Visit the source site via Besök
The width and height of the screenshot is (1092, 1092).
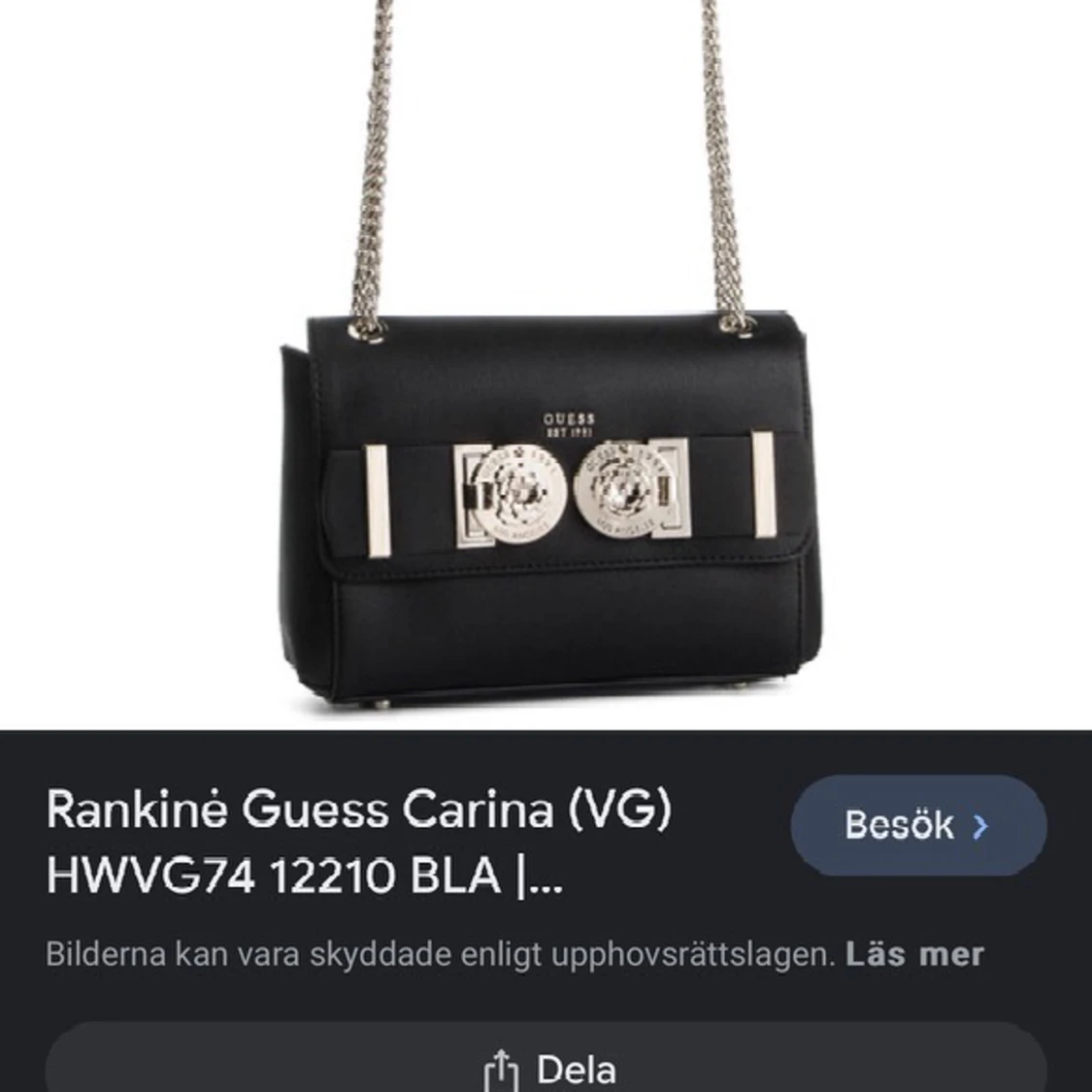[917, 826]
